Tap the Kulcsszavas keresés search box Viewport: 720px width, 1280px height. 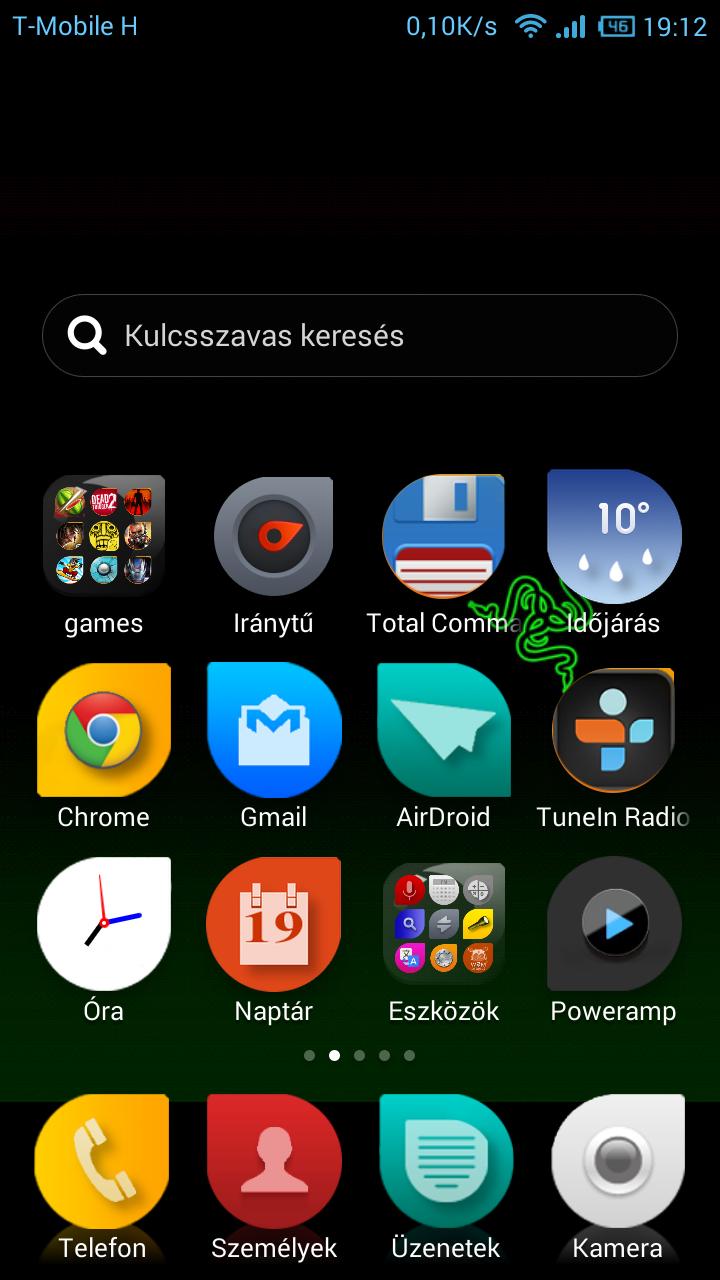click(360, 336)
